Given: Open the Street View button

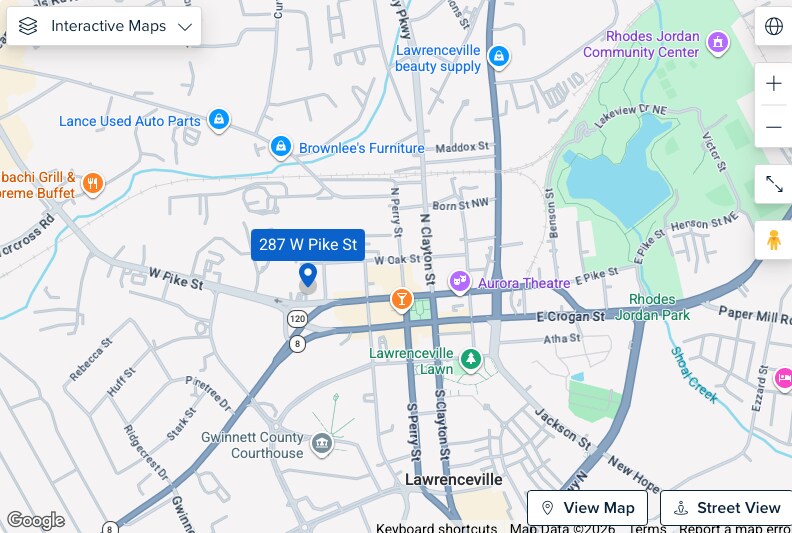Looking at the screenshot, I should tap(727, 508).
